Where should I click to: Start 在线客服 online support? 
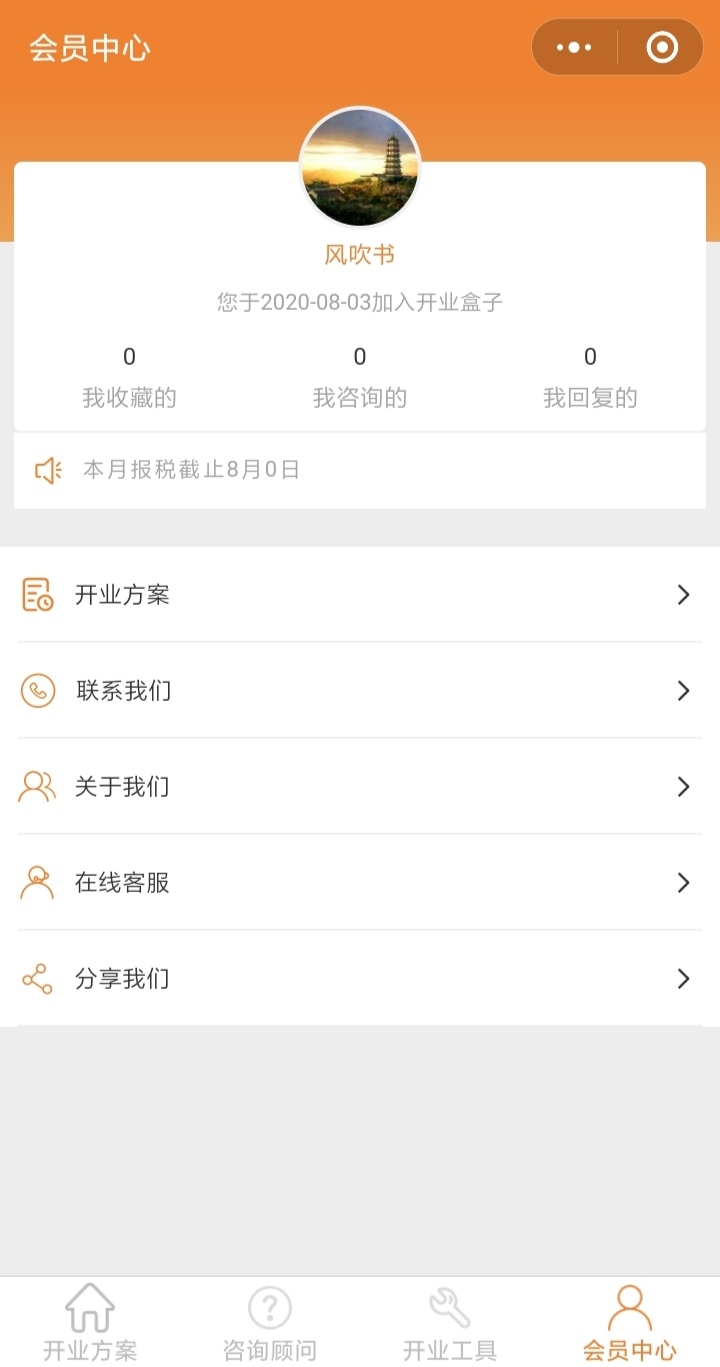point(360,883)
